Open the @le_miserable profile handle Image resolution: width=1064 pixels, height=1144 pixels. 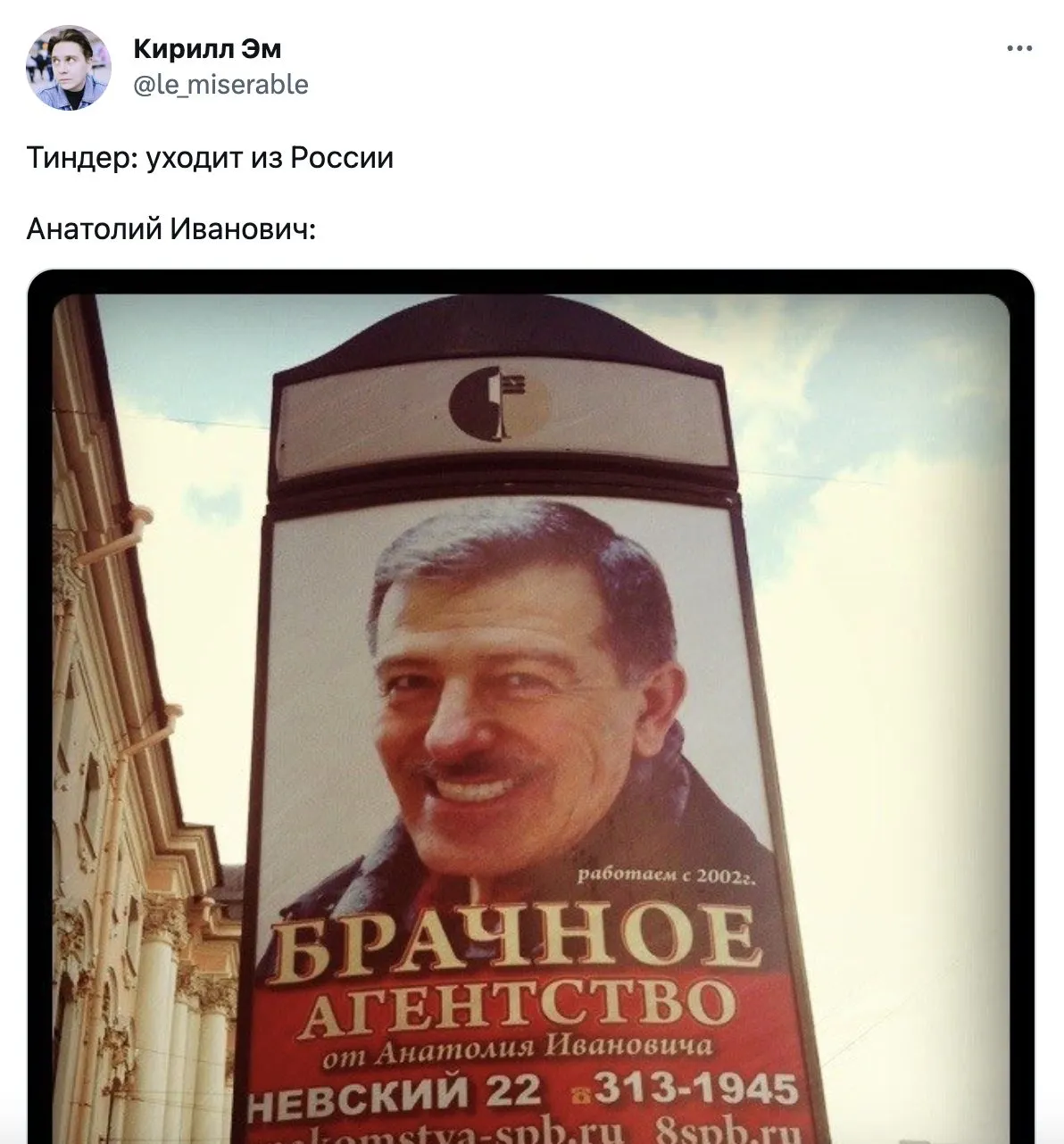coord(220,85)
